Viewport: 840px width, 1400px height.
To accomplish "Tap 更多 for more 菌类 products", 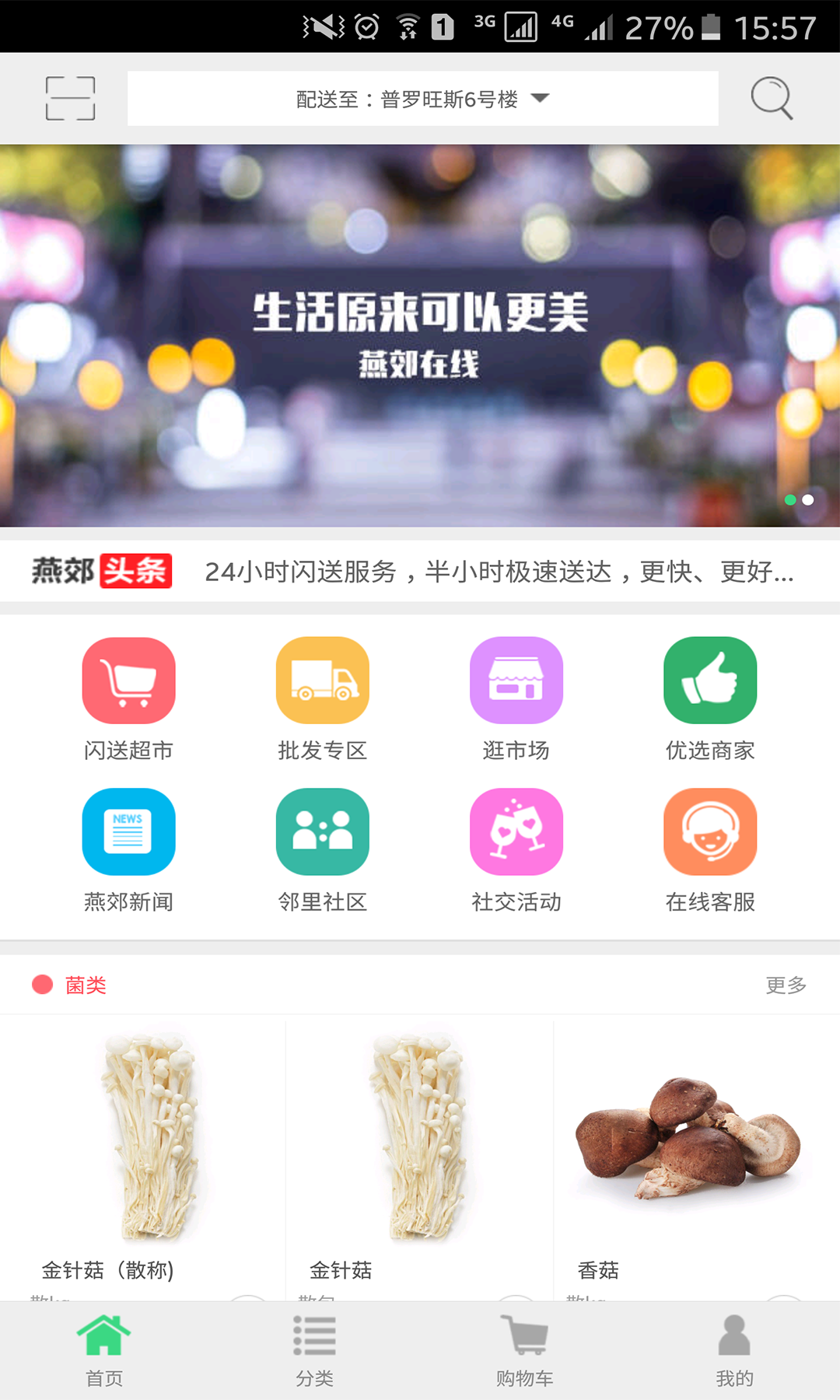I will (786, 985).
